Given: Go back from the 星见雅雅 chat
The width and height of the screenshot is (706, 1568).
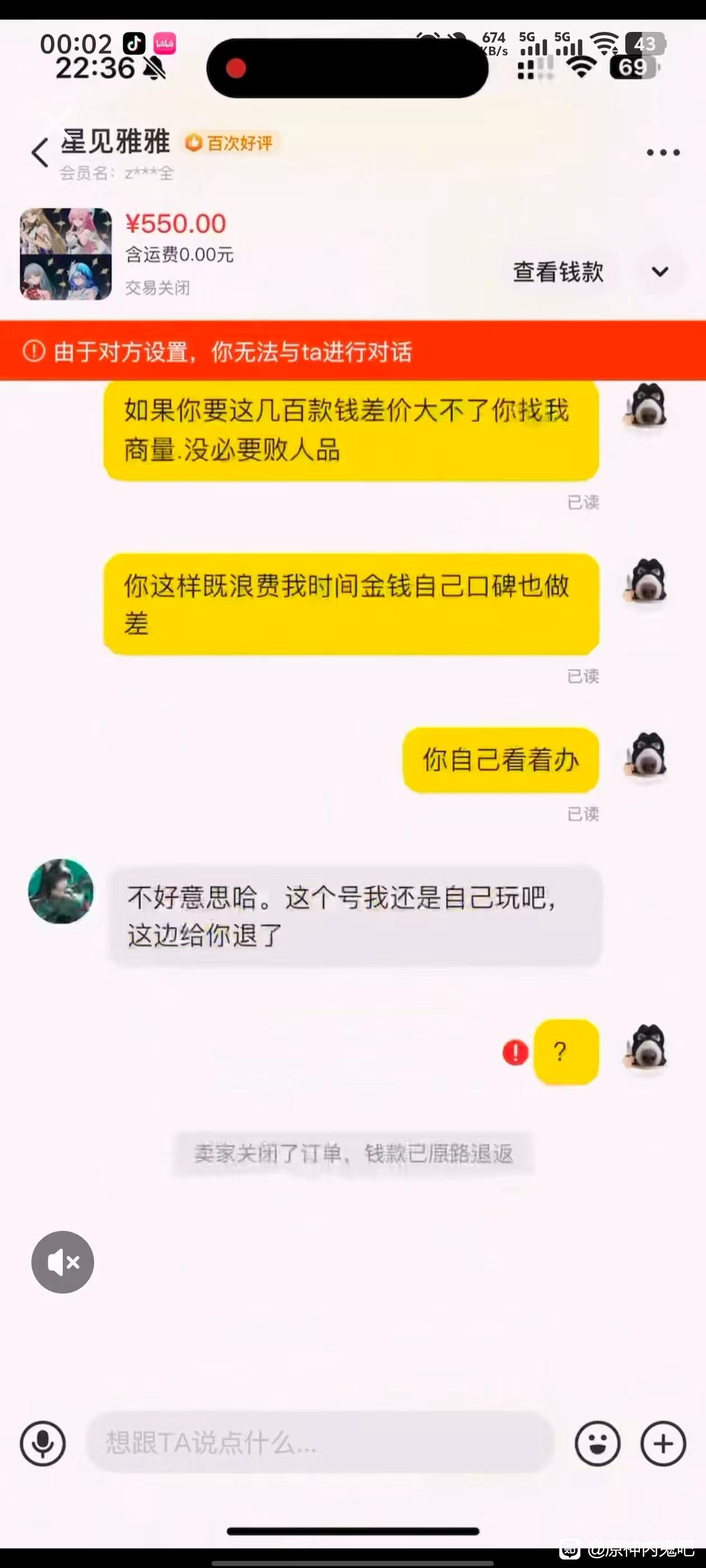Looking at the screenshot, I should coord(40,152).
